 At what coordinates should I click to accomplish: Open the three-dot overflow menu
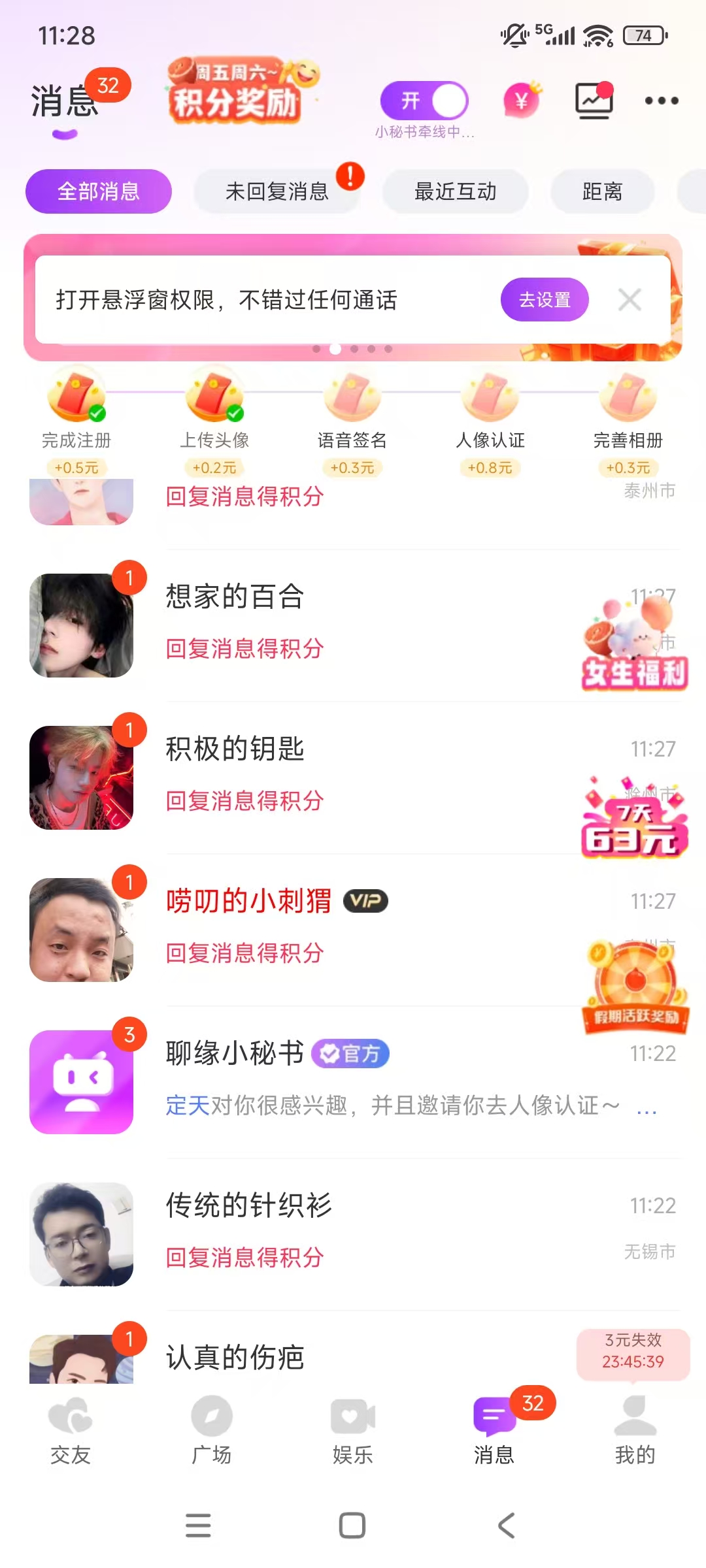(661, 101)
